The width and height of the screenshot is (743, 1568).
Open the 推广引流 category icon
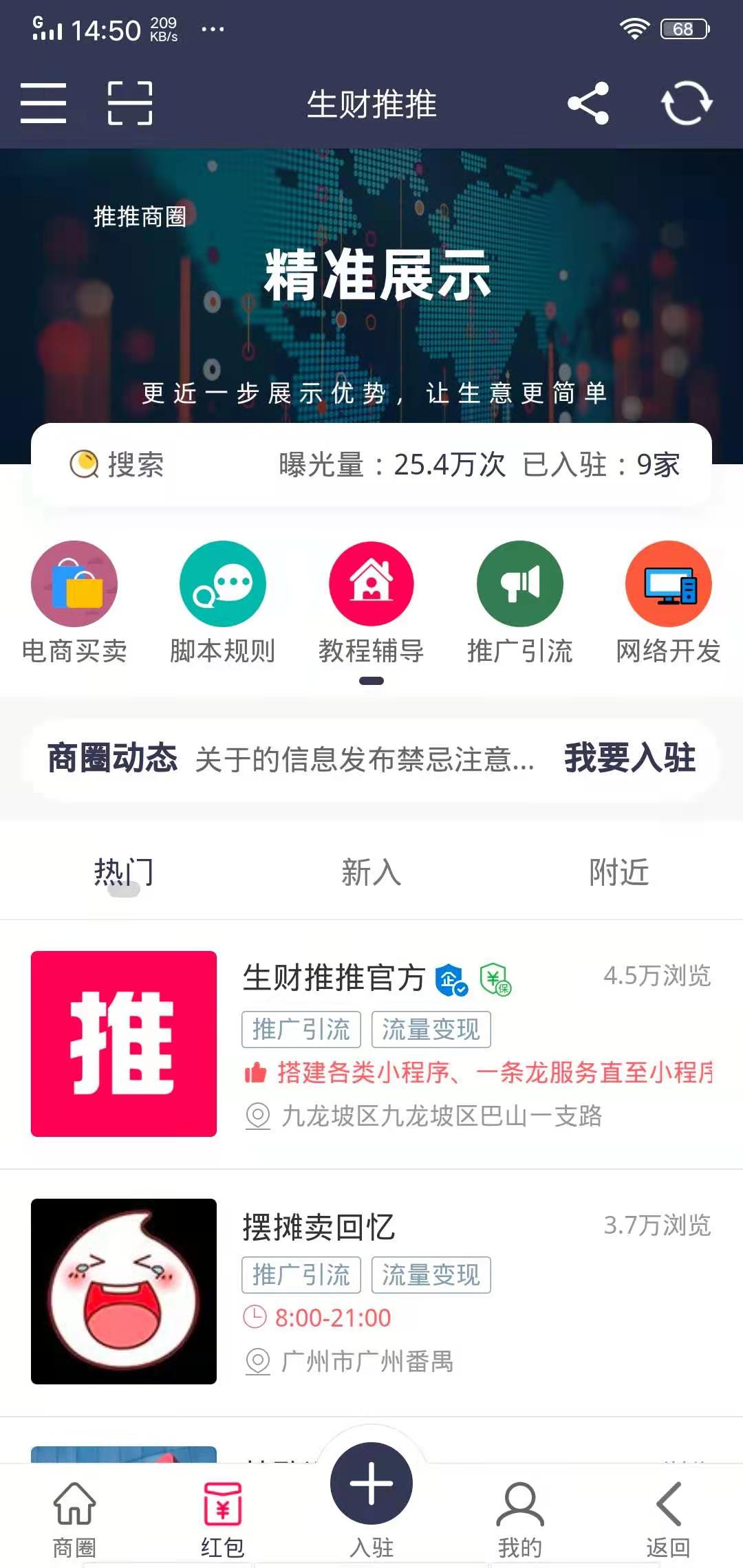click(520, 583)
